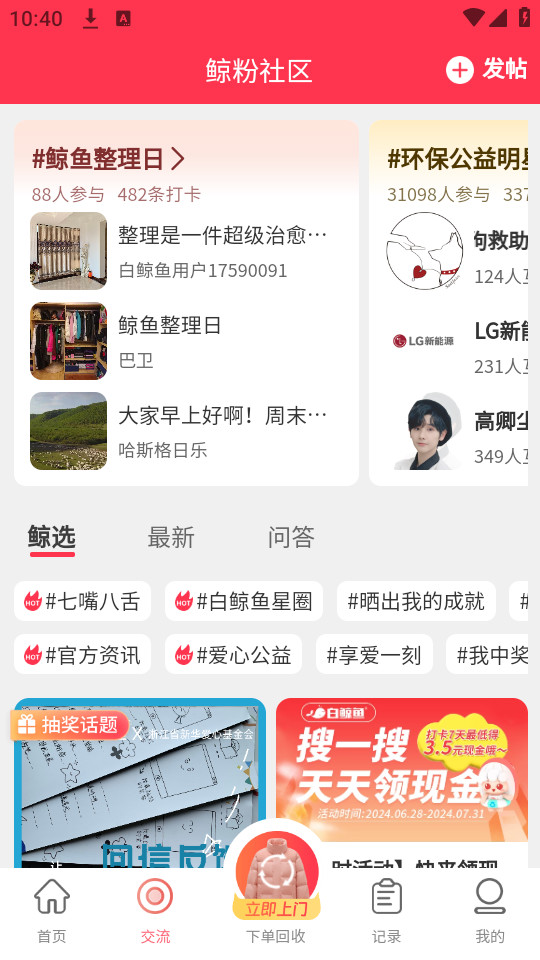
Task: Select the 鲸选 tab
Action: pyautogui.click(x=52, y=538)
